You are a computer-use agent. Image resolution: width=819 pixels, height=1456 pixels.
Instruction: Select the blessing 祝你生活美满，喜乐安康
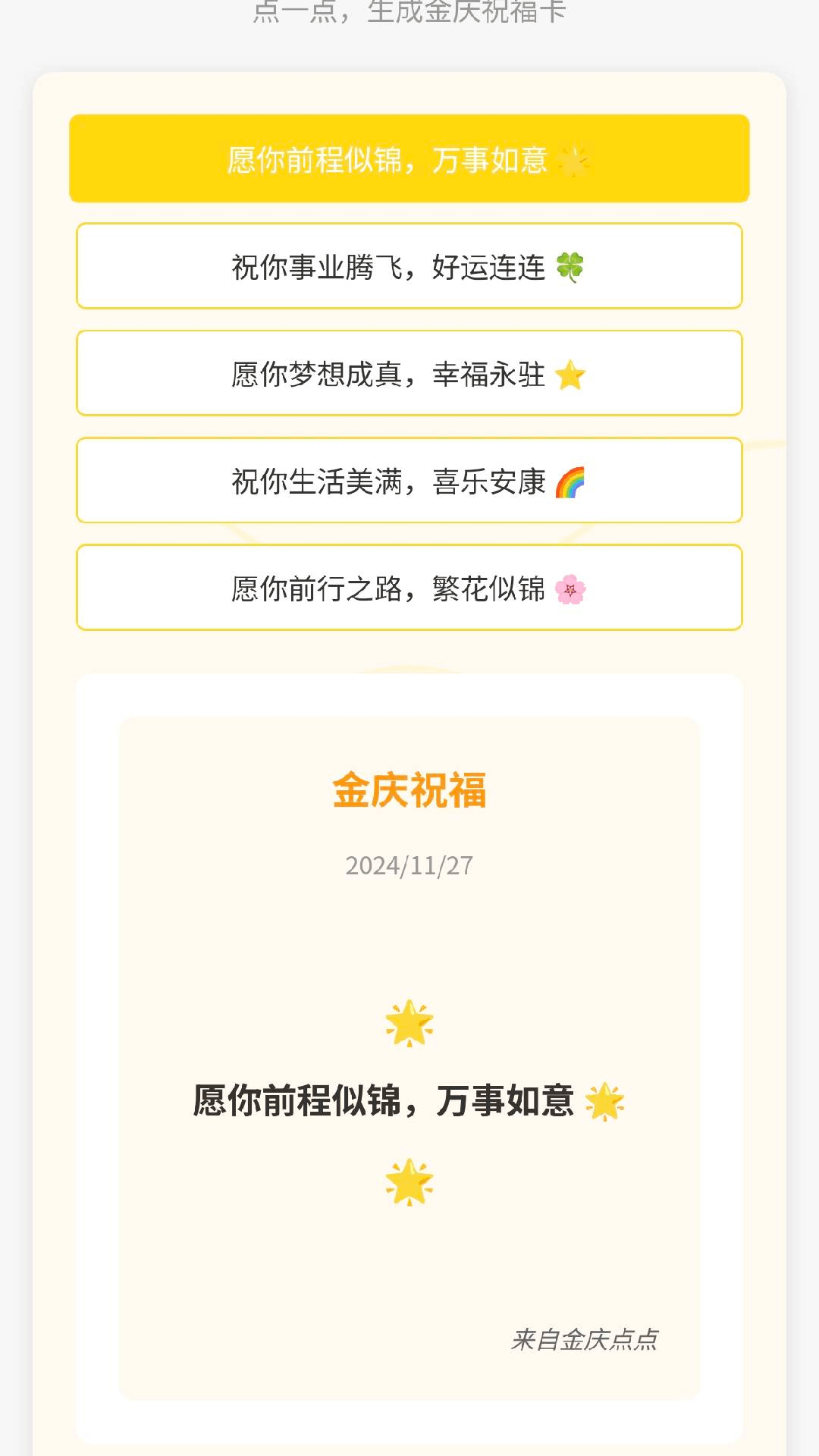coord(409,480)
